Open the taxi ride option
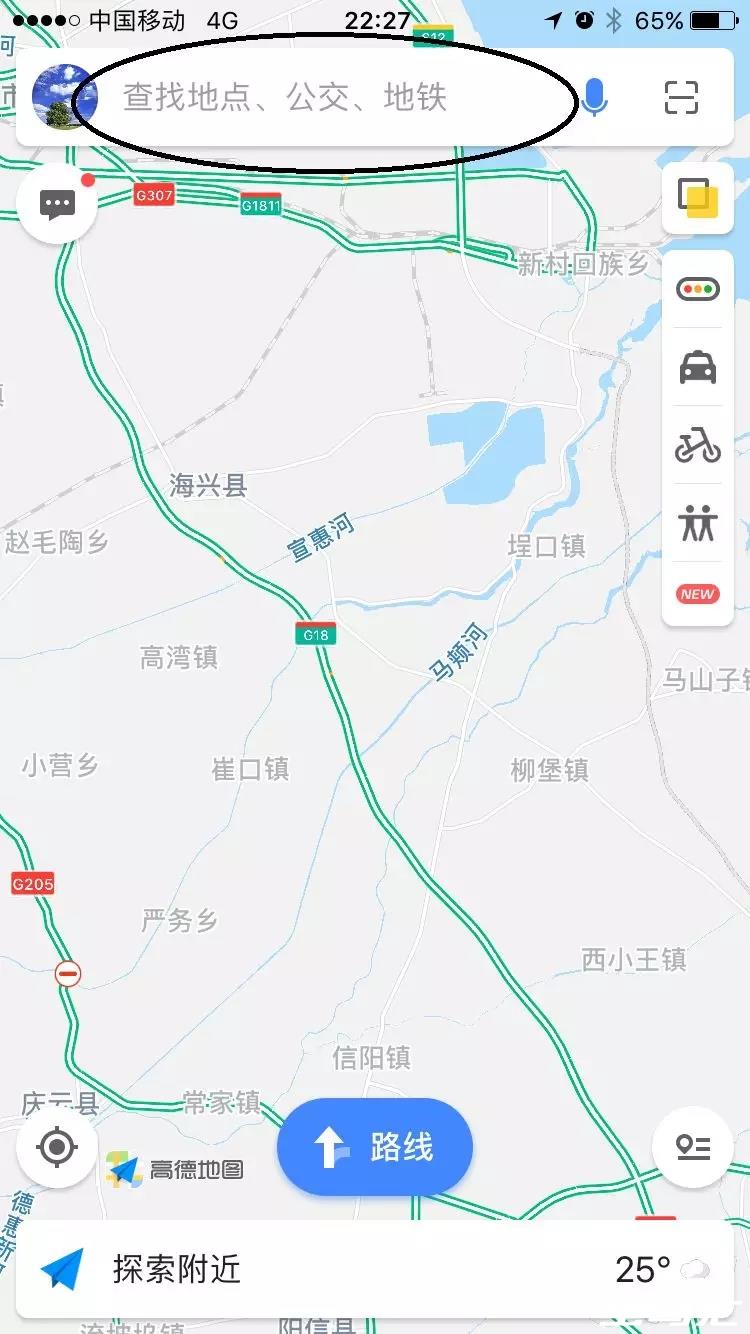This screenshot has width=750, height=1334. tap(698, 367)
